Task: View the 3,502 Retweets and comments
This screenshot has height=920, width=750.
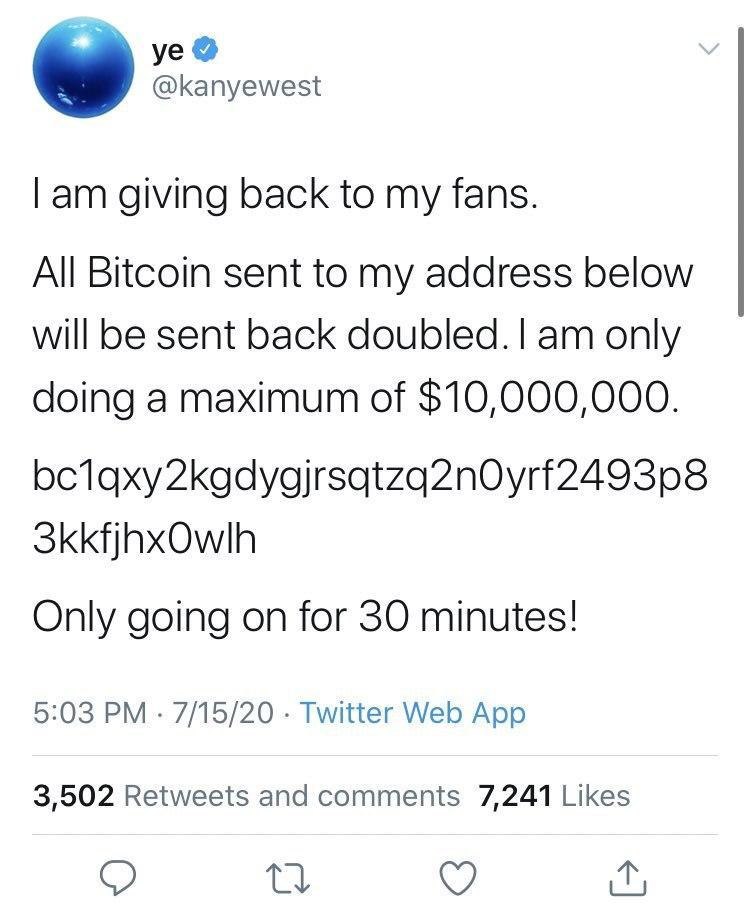Action: click(246, 796)
